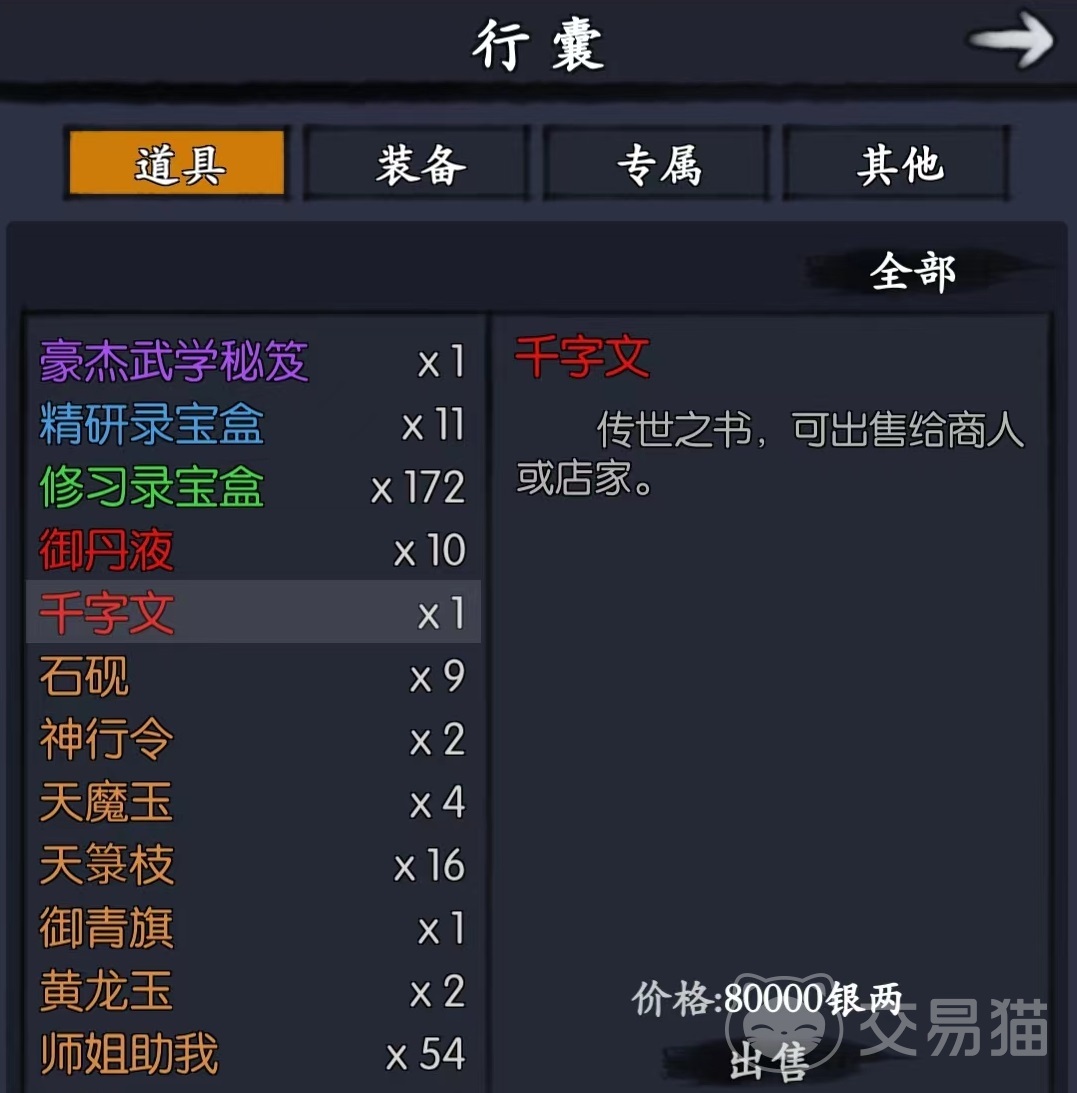
Task: Select 豪杰武学秘笈 in the item list
Action: click(252, 362)
